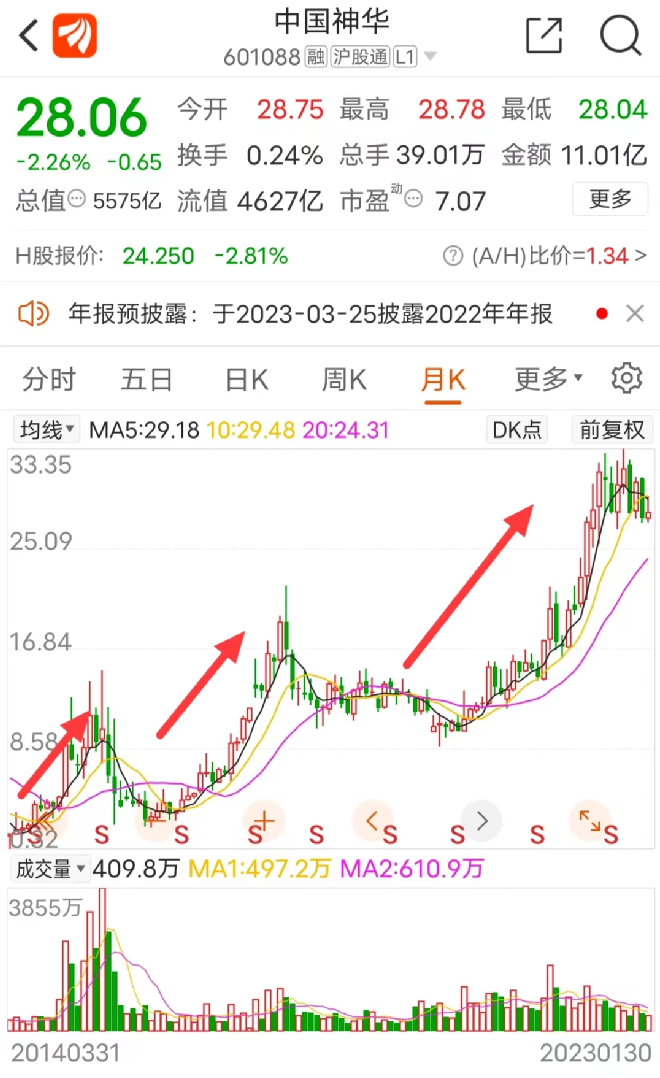
Task: Switch to the 周K chart tab
Action: 344,379
